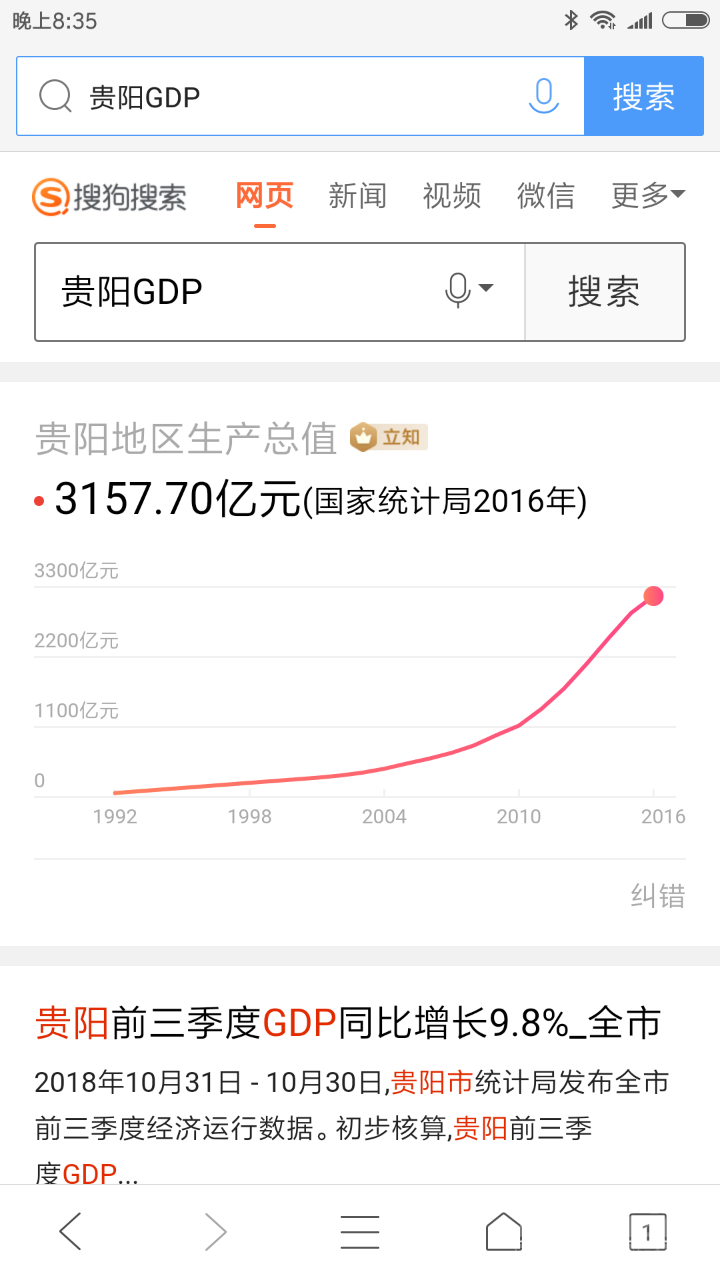Open the Sogou microphone input options
Viewport: 720px width, 1280px height.
point(469,291)
